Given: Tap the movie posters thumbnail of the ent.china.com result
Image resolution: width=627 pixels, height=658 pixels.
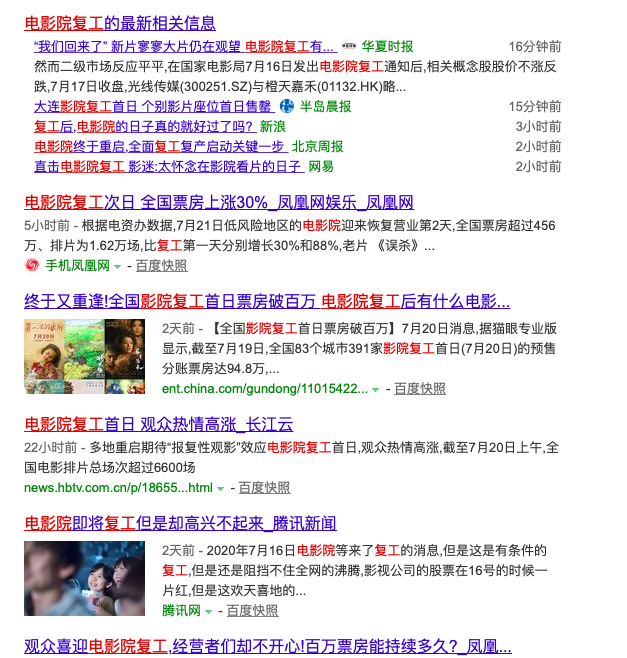Looking at the screenshot, I should (x=88, y=356).
